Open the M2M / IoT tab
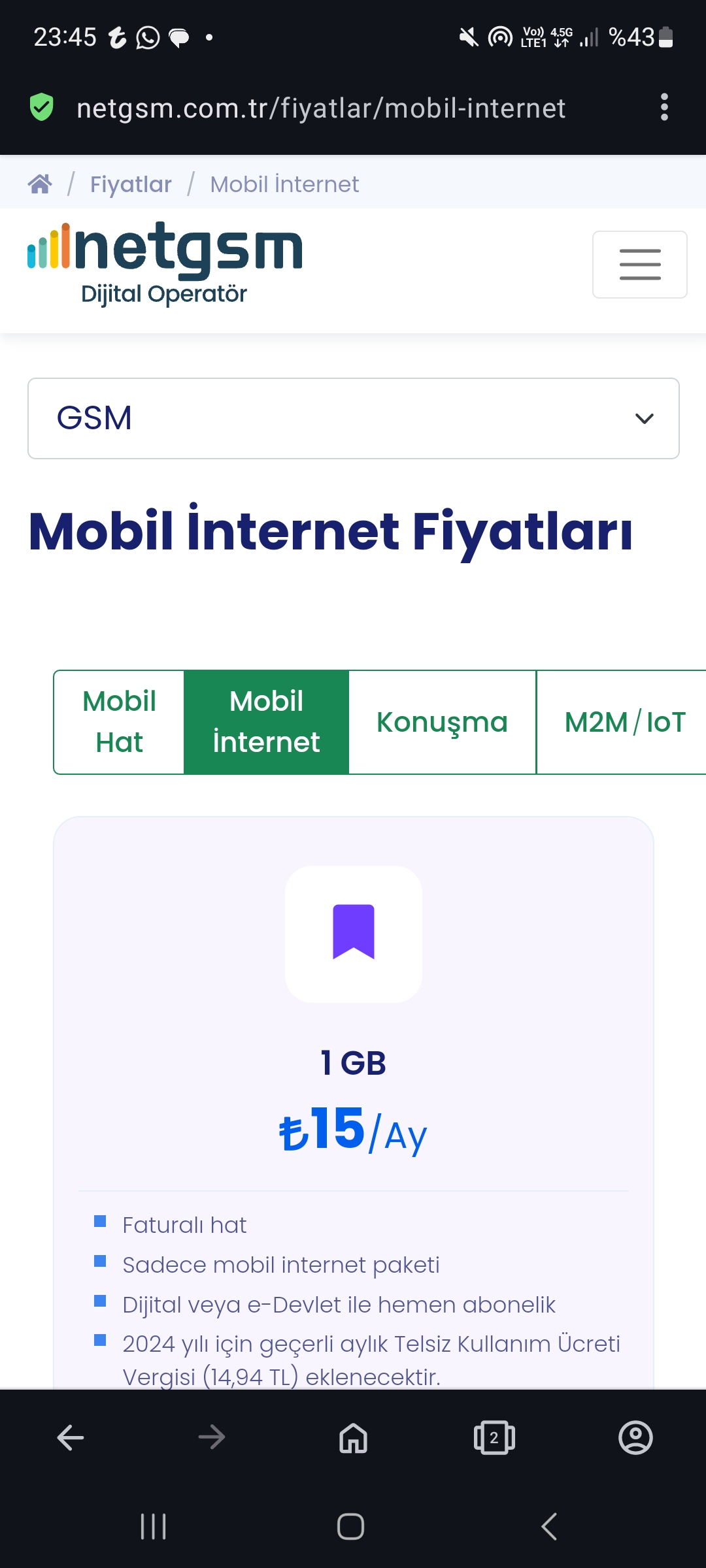This screenshot has height=1568, width=706. tap(624, 722)
